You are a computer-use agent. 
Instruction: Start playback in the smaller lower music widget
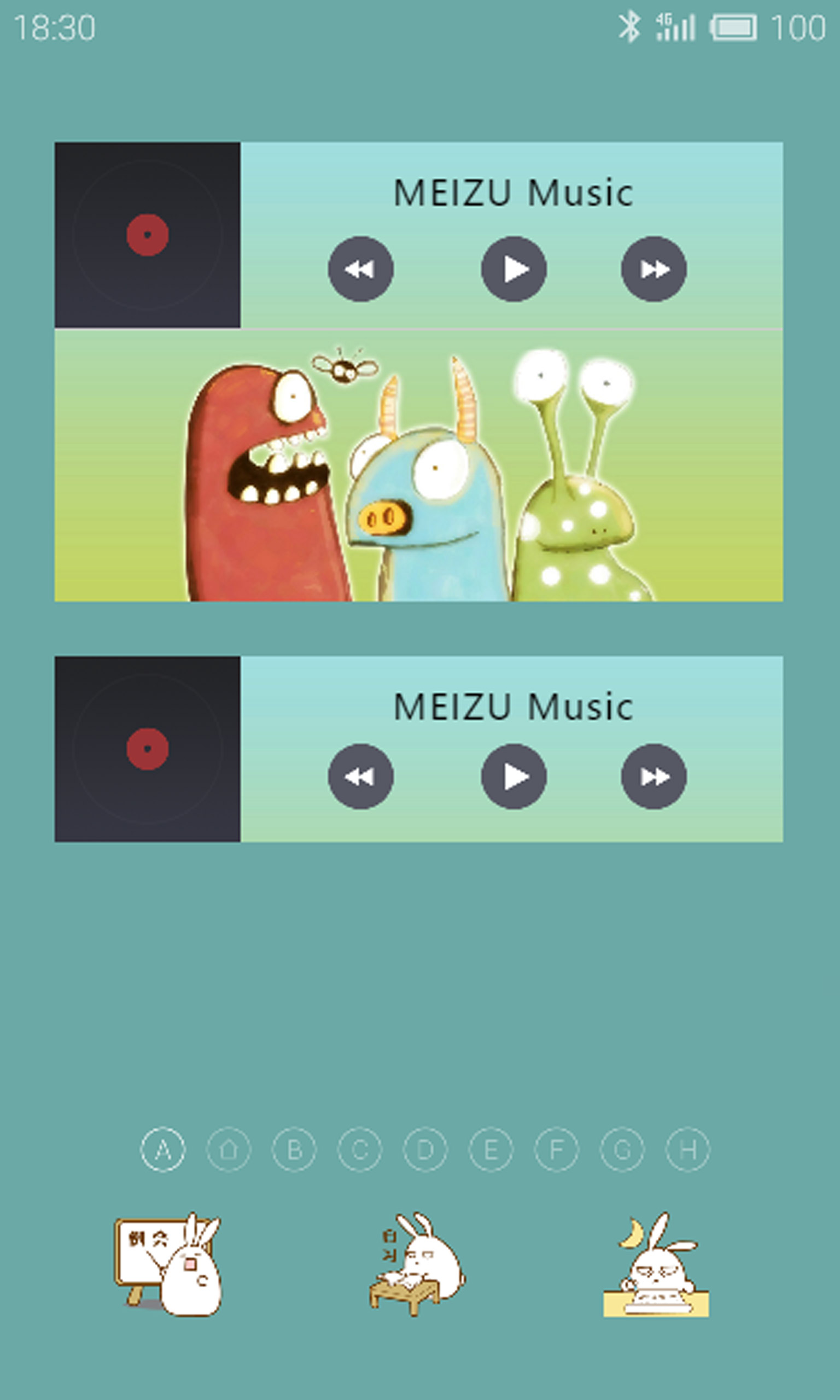click(x=514, y=776)
